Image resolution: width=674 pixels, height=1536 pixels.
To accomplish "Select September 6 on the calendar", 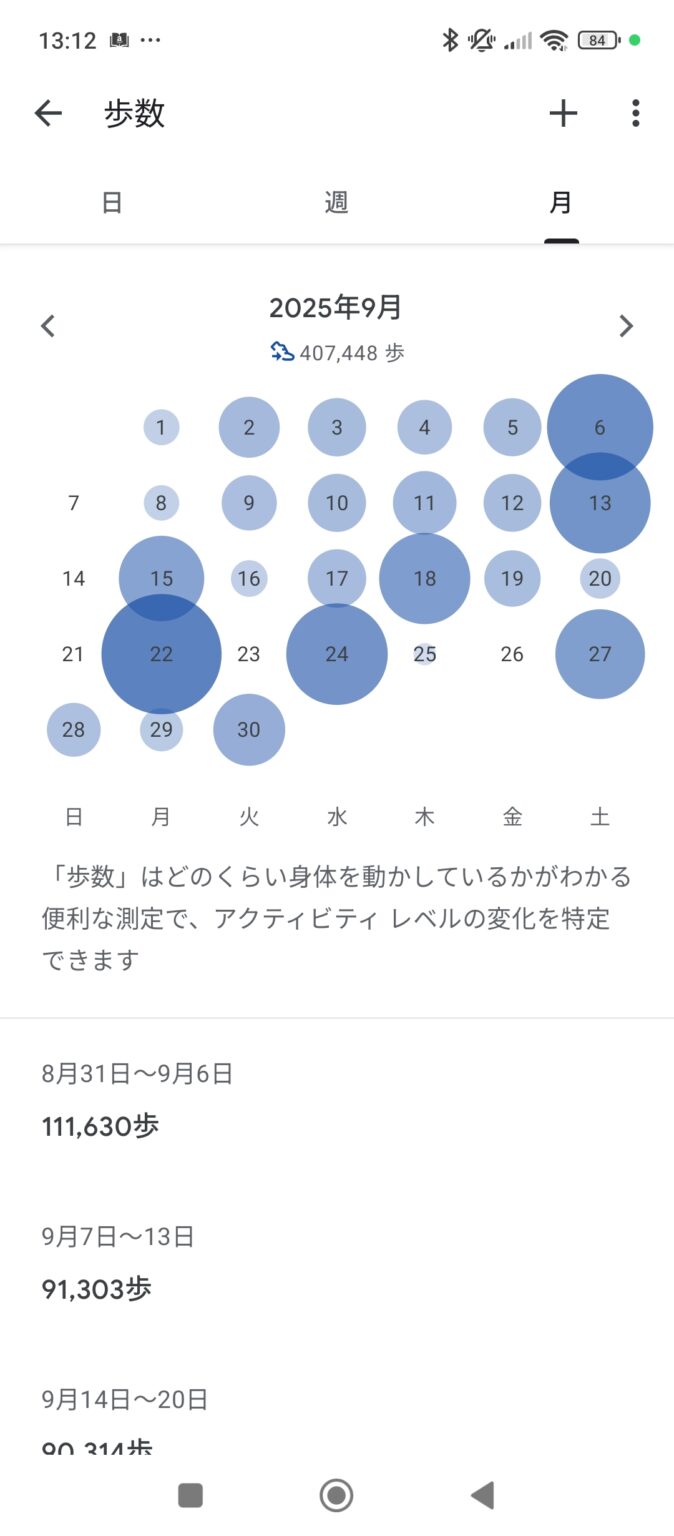I will [600, 427].
